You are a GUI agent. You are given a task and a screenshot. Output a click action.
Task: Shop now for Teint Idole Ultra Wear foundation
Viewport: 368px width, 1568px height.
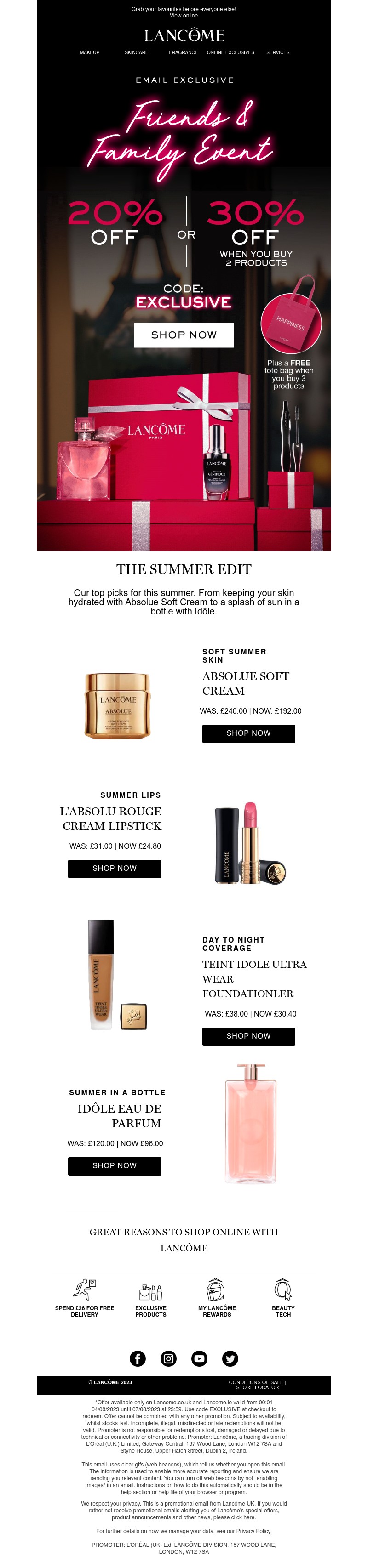[248, 1036]
